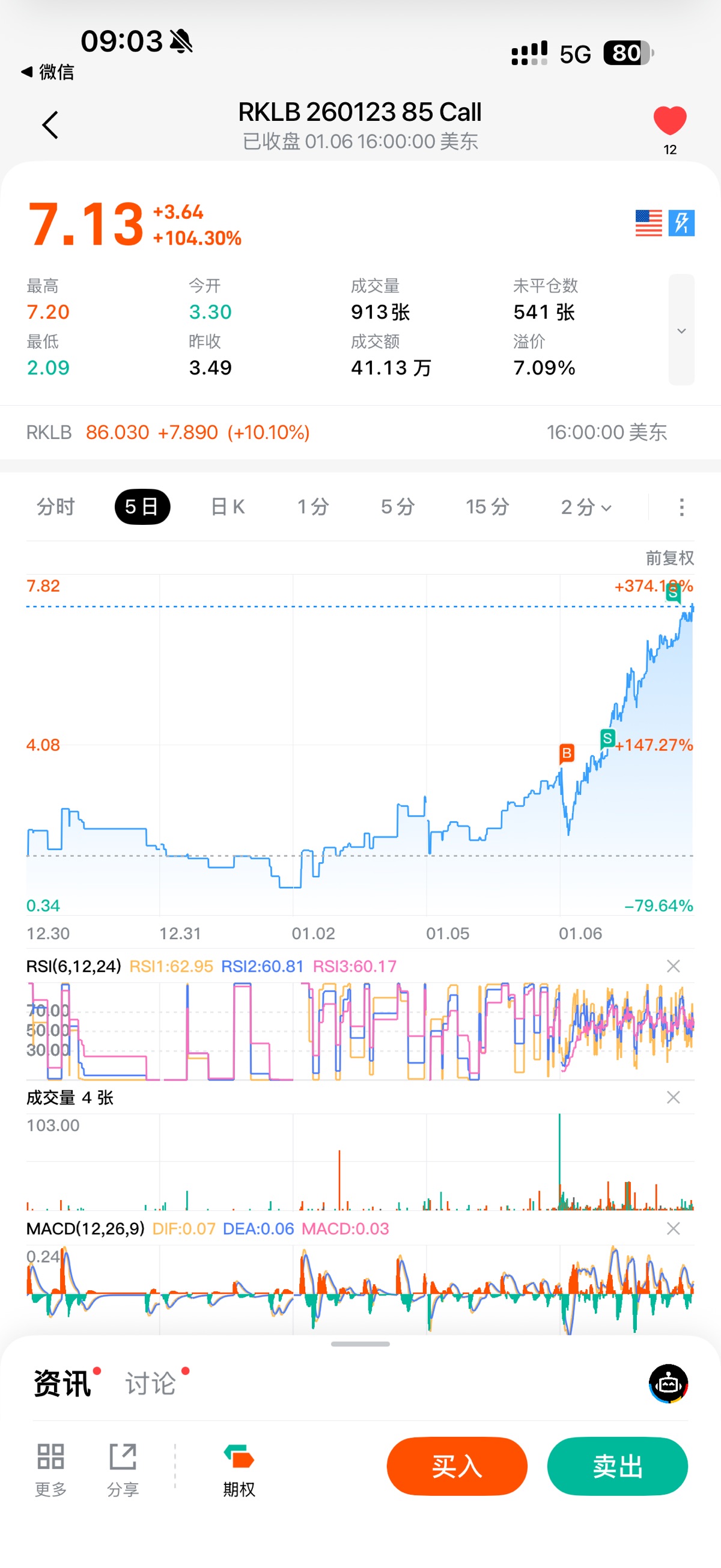
Task: Open the 2分 interval dropdown
Action: [585, 506]
